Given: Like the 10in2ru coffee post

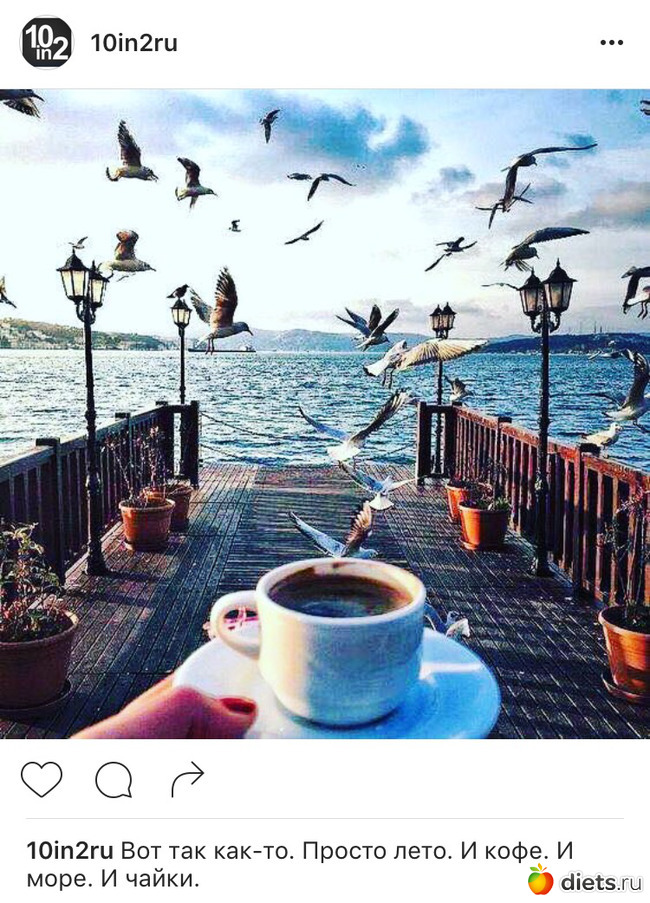Looking at the screenshot, I should pos(42,779).
